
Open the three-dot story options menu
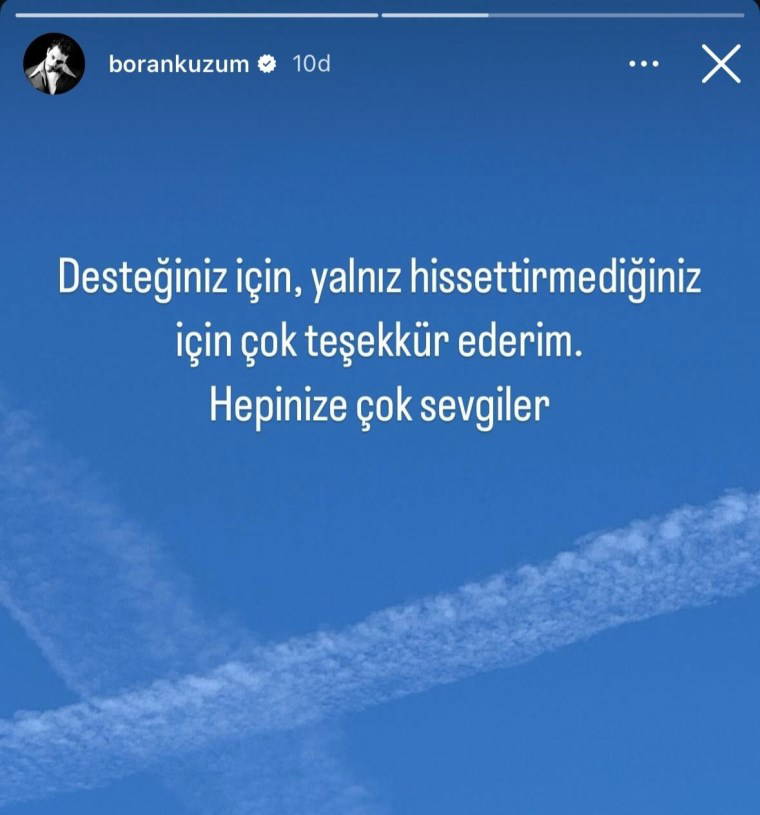[x=644, y=64]
